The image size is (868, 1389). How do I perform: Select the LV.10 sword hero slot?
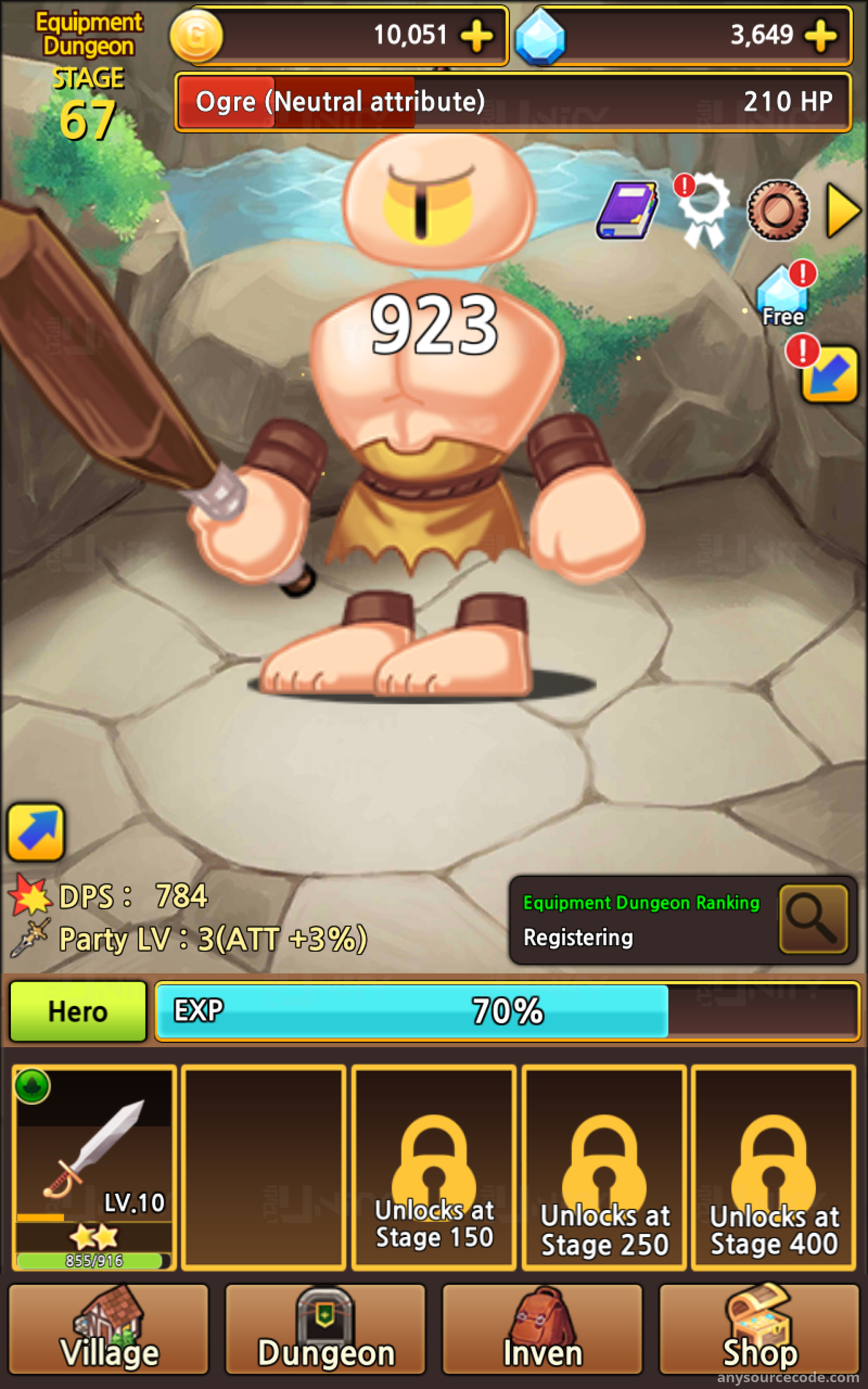point(94,1168)
